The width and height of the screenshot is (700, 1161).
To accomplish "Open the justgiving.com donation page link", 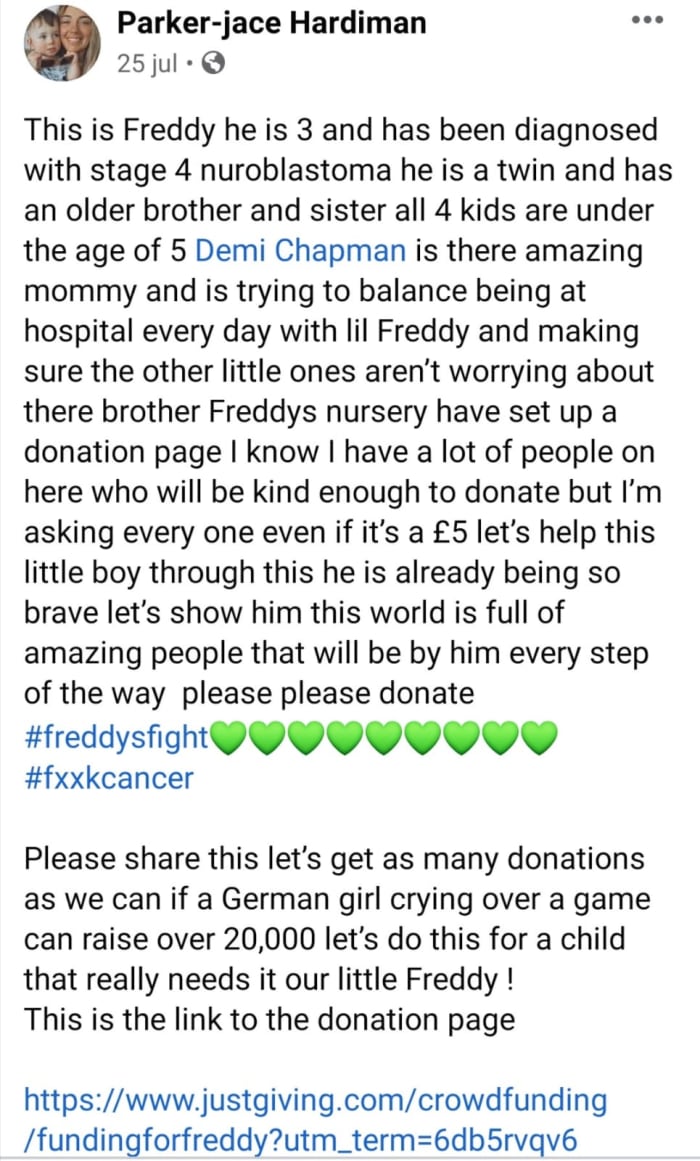I will 314,1120.
